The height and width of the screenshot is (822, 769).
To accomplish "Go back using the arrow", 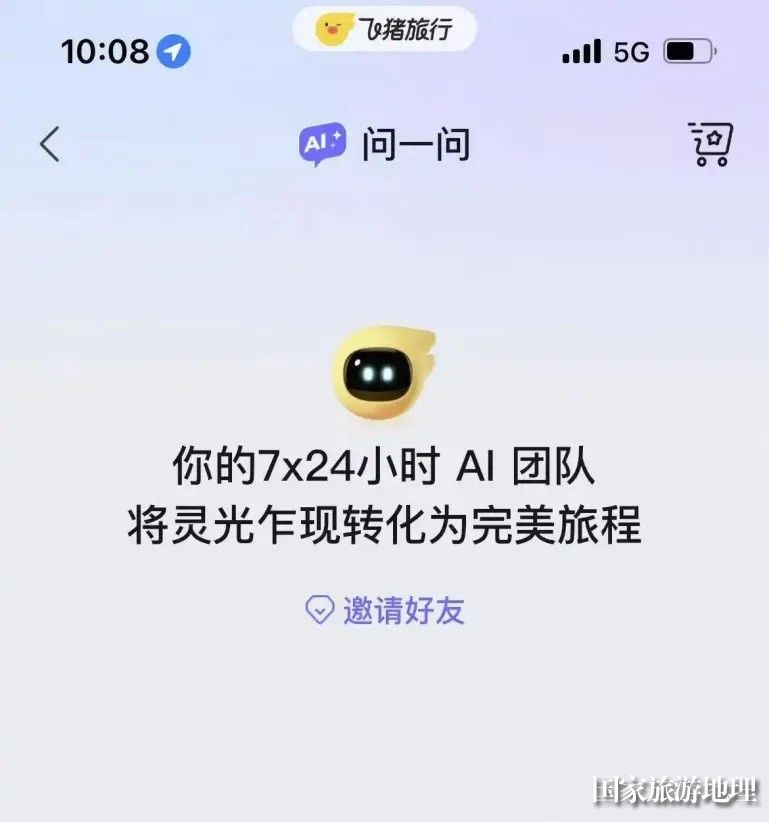I will pos(50,145).
